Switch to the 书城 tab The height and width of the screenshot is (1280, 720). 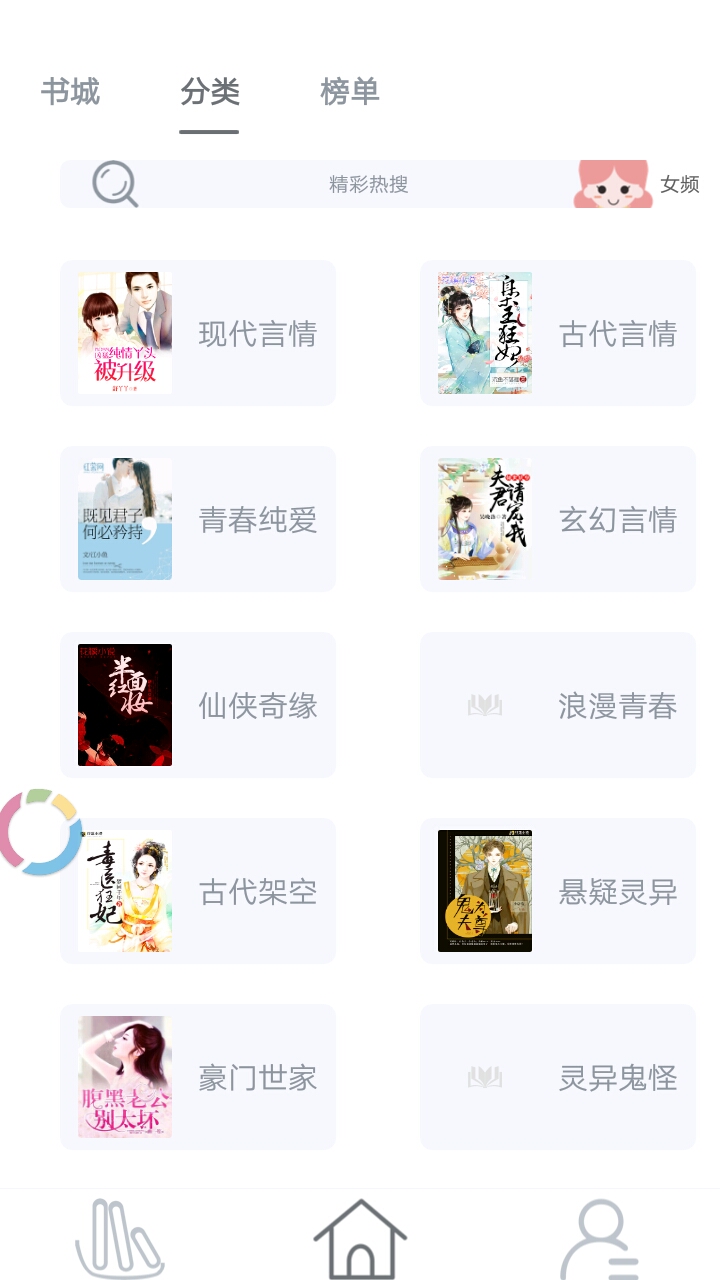click(70, 92)
